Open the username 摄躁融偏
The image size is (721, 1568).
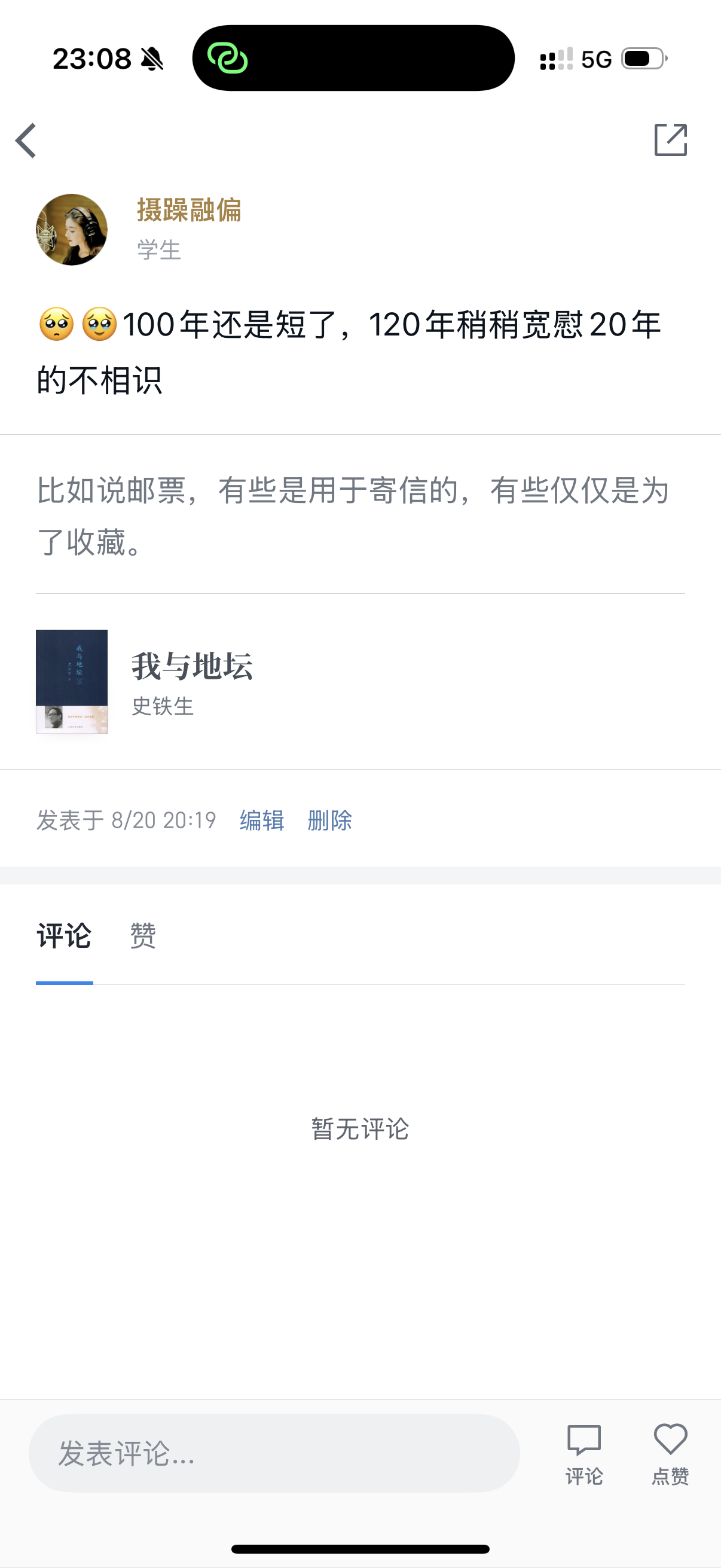[190, 210]
